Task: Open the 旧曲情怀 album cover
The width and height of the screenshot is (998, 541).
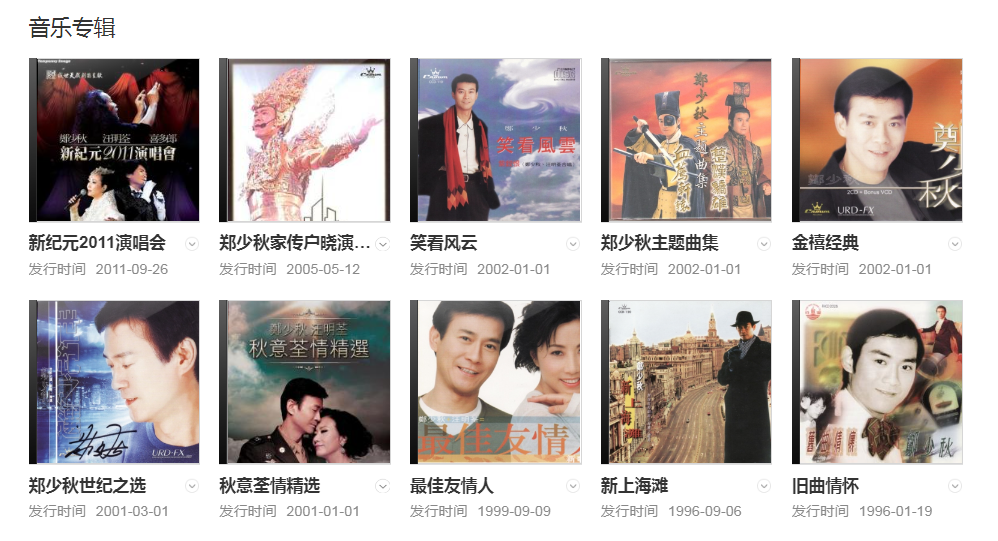Action: [877, 382]
